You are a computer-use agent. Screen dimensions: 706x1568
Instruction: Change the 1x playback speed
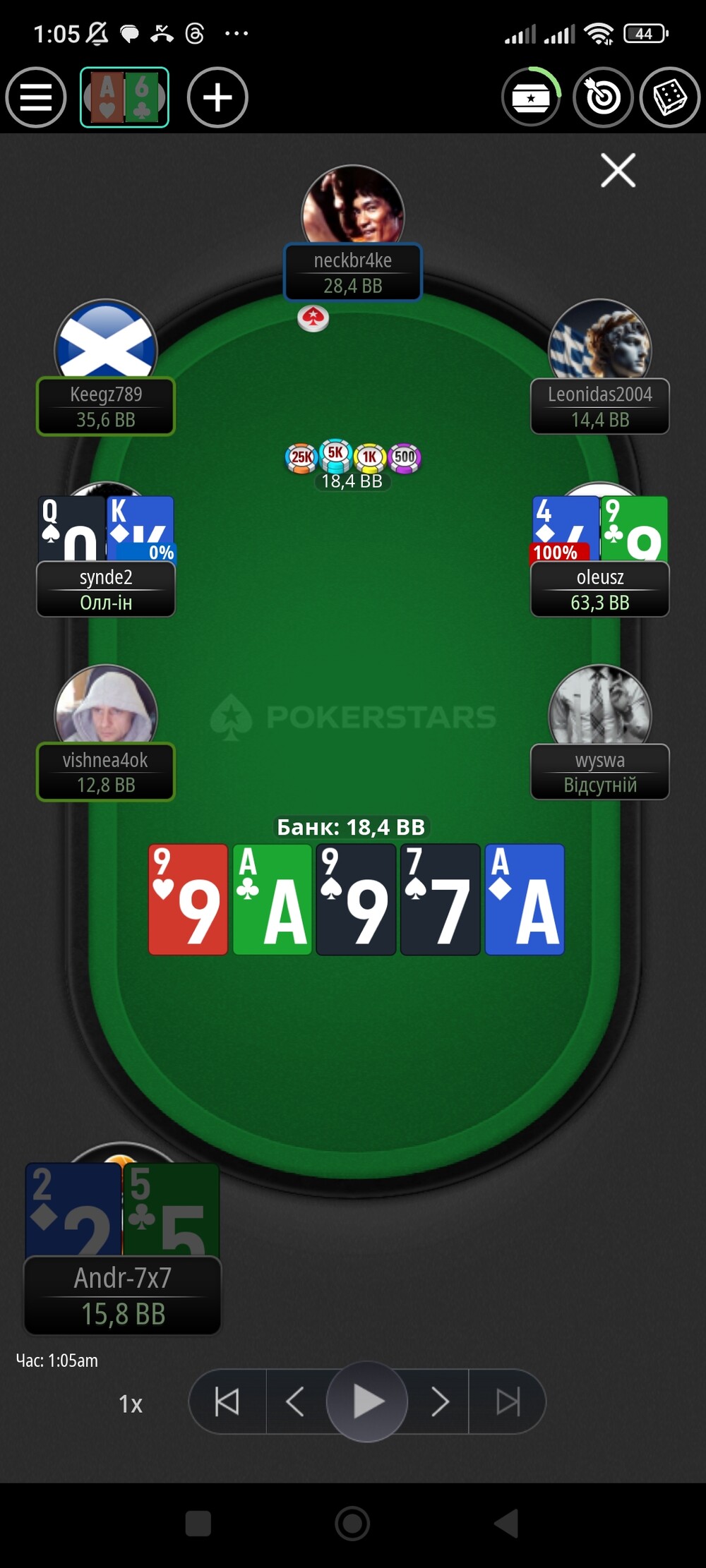click(x=131, y=1404)
